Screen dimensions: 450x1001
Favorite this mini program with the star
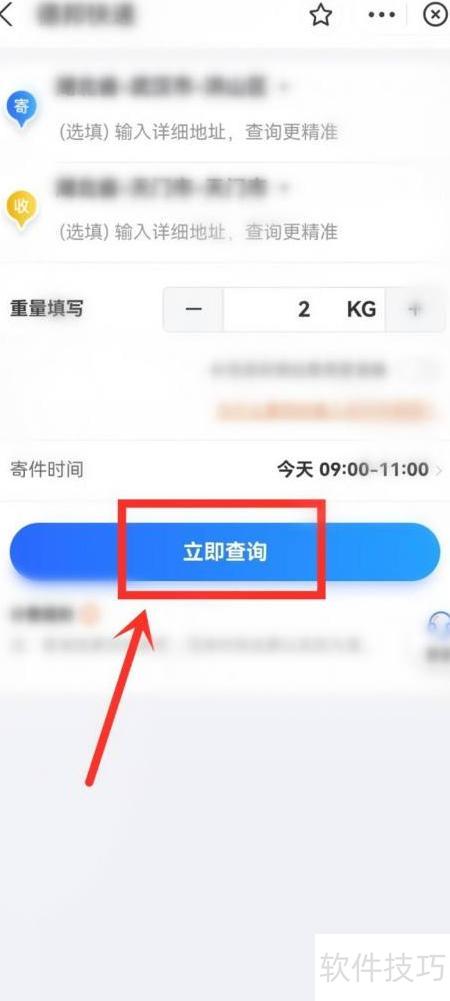320,15
